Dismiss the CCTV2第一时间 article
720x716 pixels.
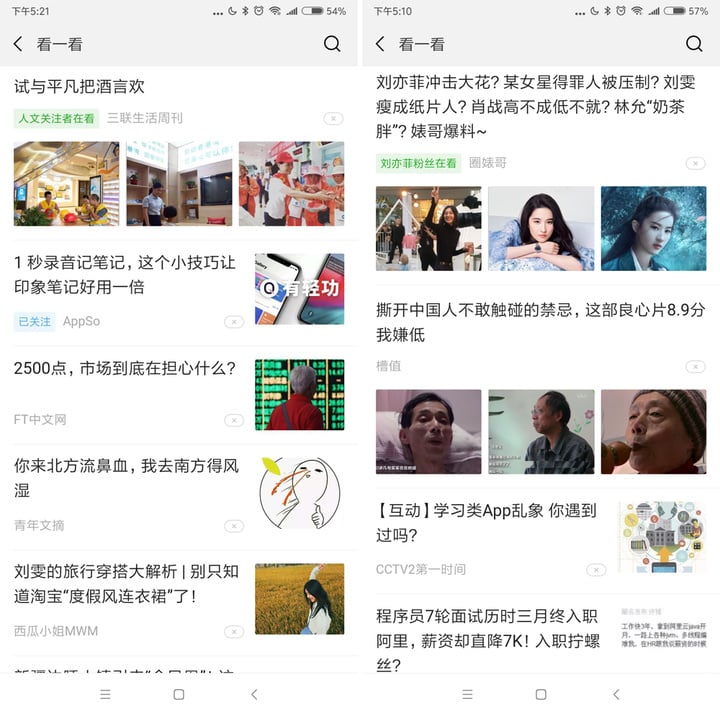click(596, 570)
